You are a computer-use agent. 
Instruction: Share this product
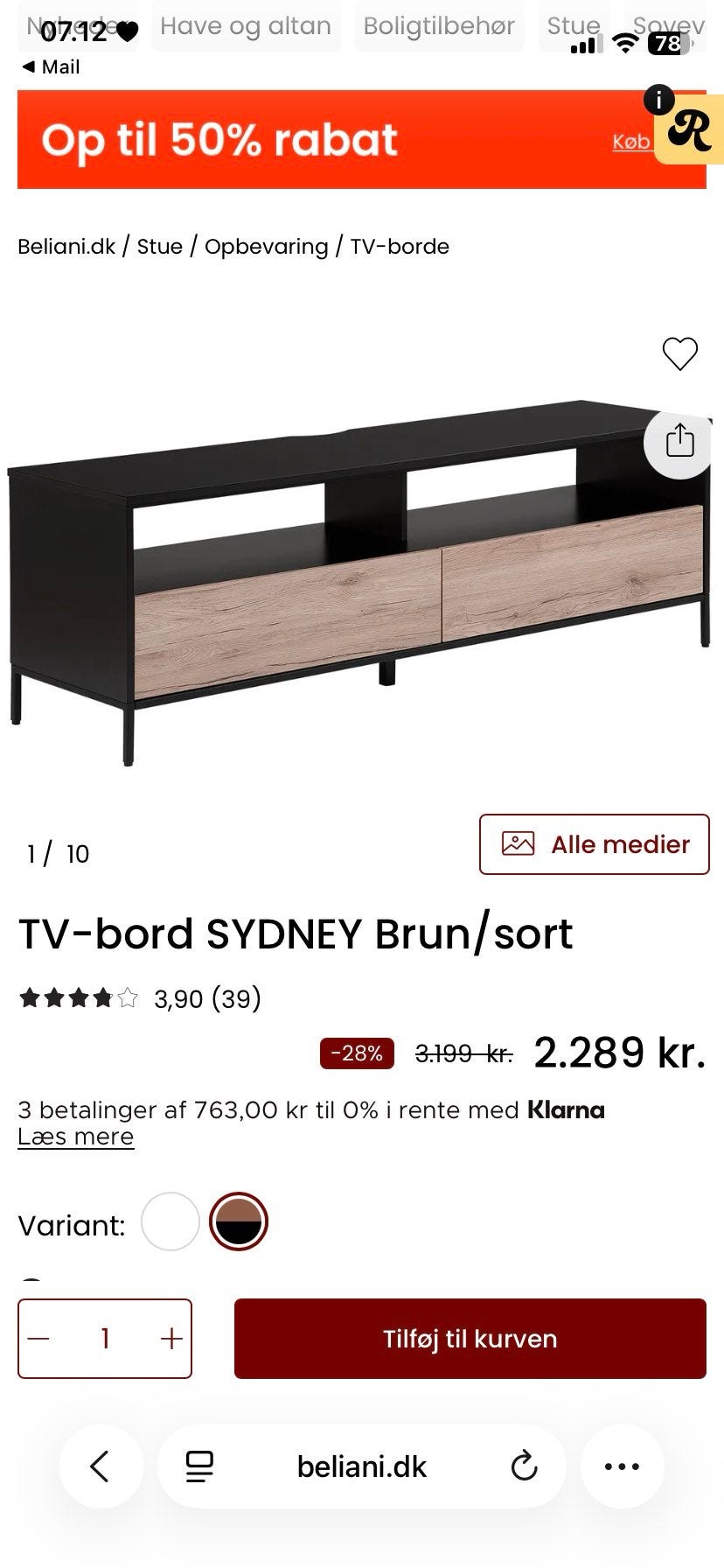[x=679, y=441]
